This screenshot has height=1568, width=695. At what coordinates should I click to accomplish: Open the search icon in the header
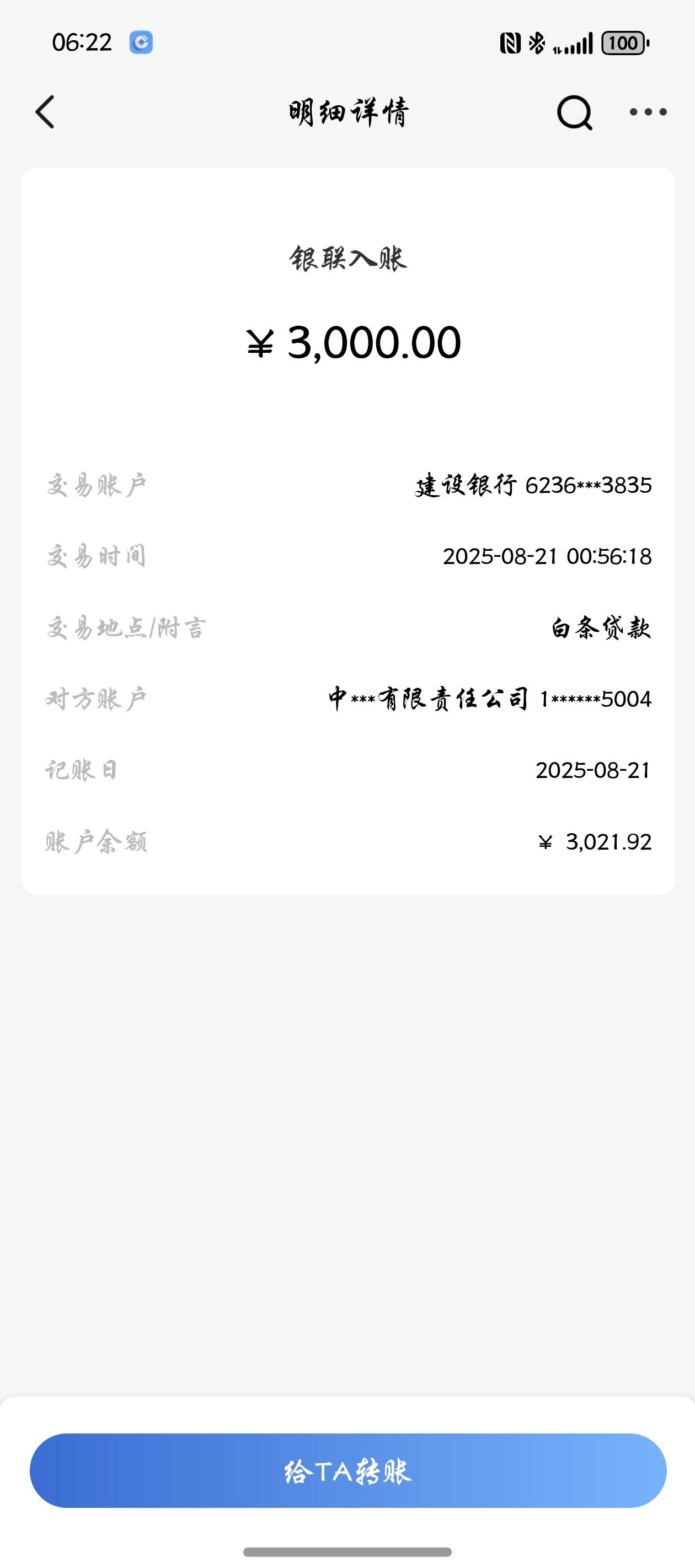tap(574, 112)
